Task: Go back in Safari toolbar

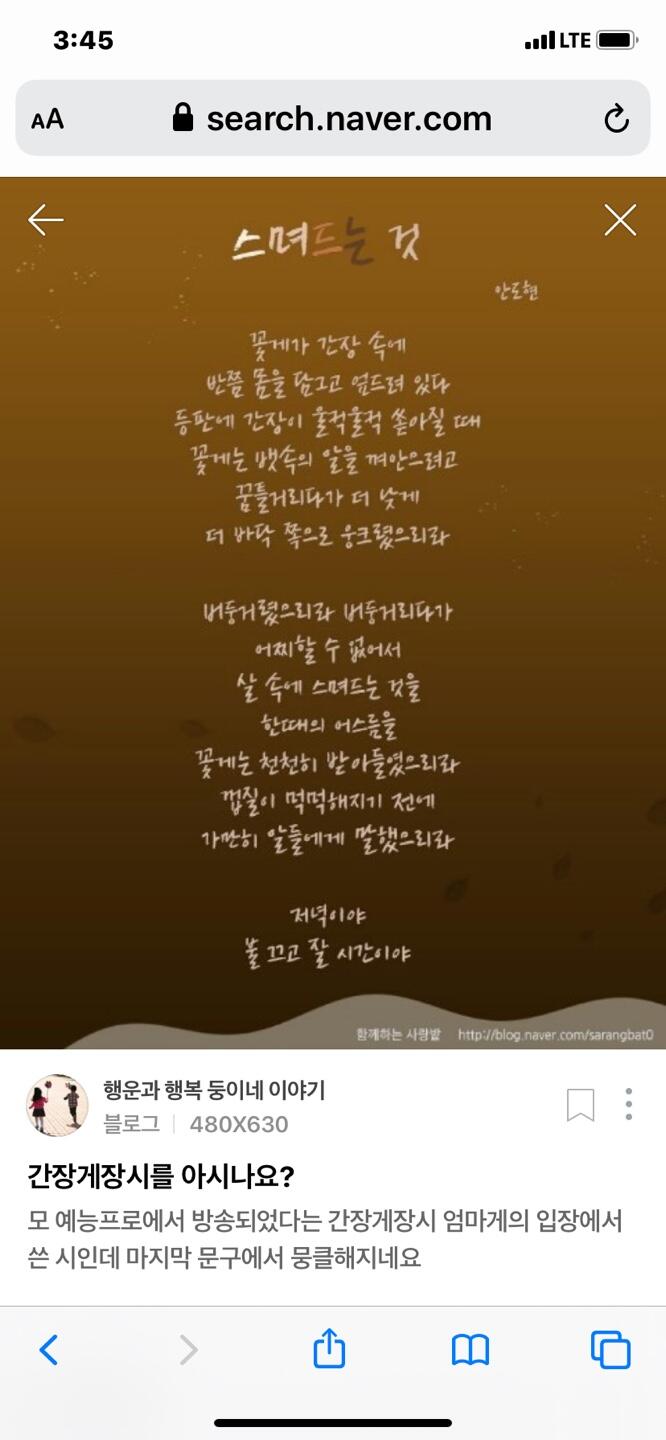Action: pos(48,1350)
